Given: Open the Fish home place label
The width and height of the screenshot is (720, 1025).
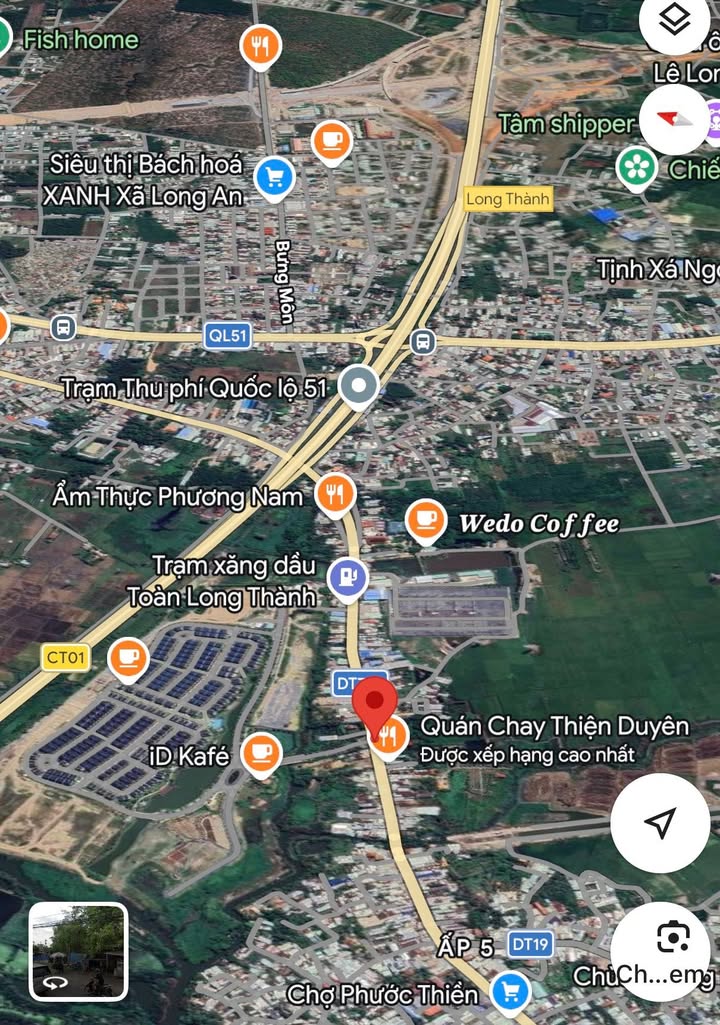Looking at the screenshot, I should tap(80, 40).
